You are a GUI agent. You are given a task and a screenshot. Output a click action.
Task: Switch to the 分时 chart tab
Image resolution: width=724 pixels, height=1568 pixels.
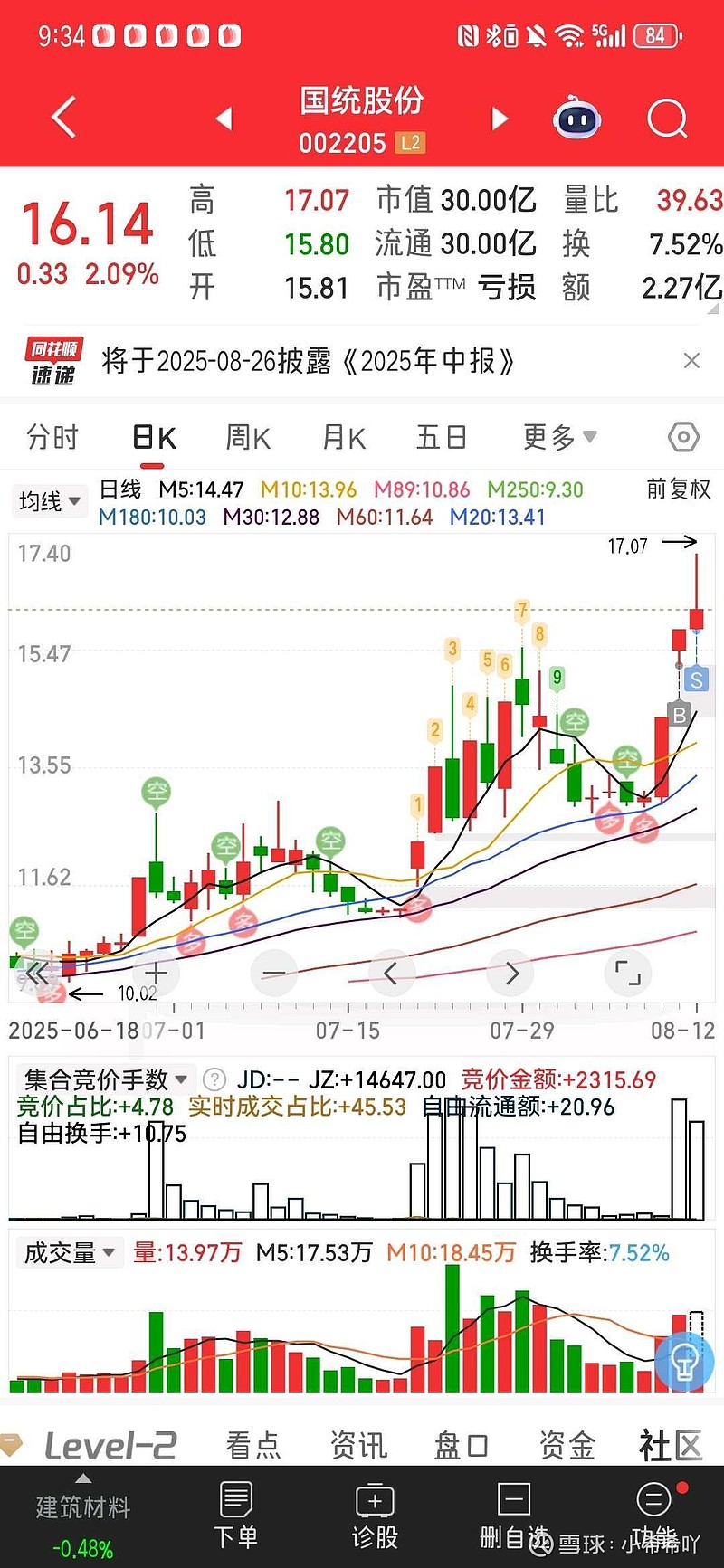[x=52, y=437]
